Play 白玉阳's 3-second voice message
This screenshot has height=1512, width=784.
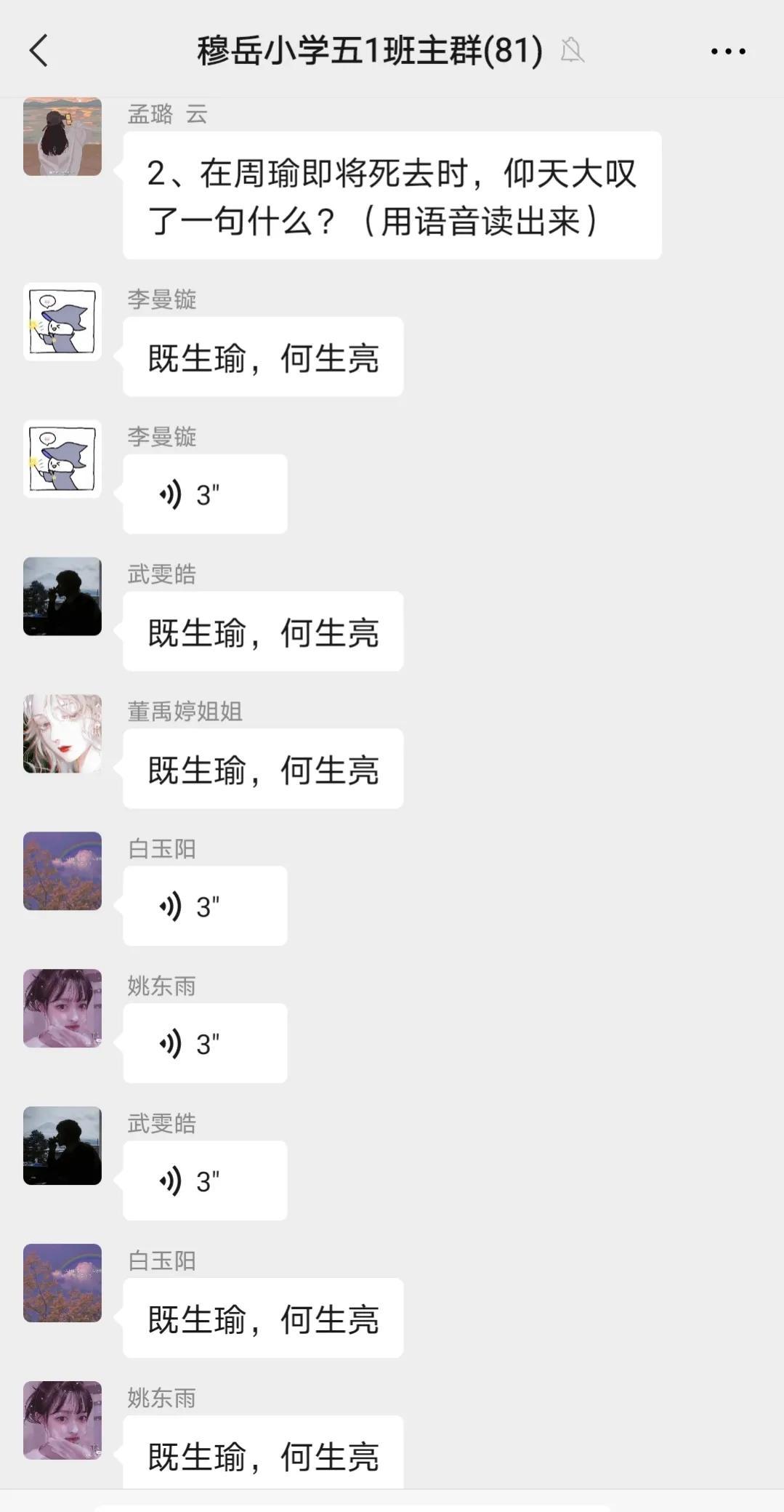(x=205, y=906)
